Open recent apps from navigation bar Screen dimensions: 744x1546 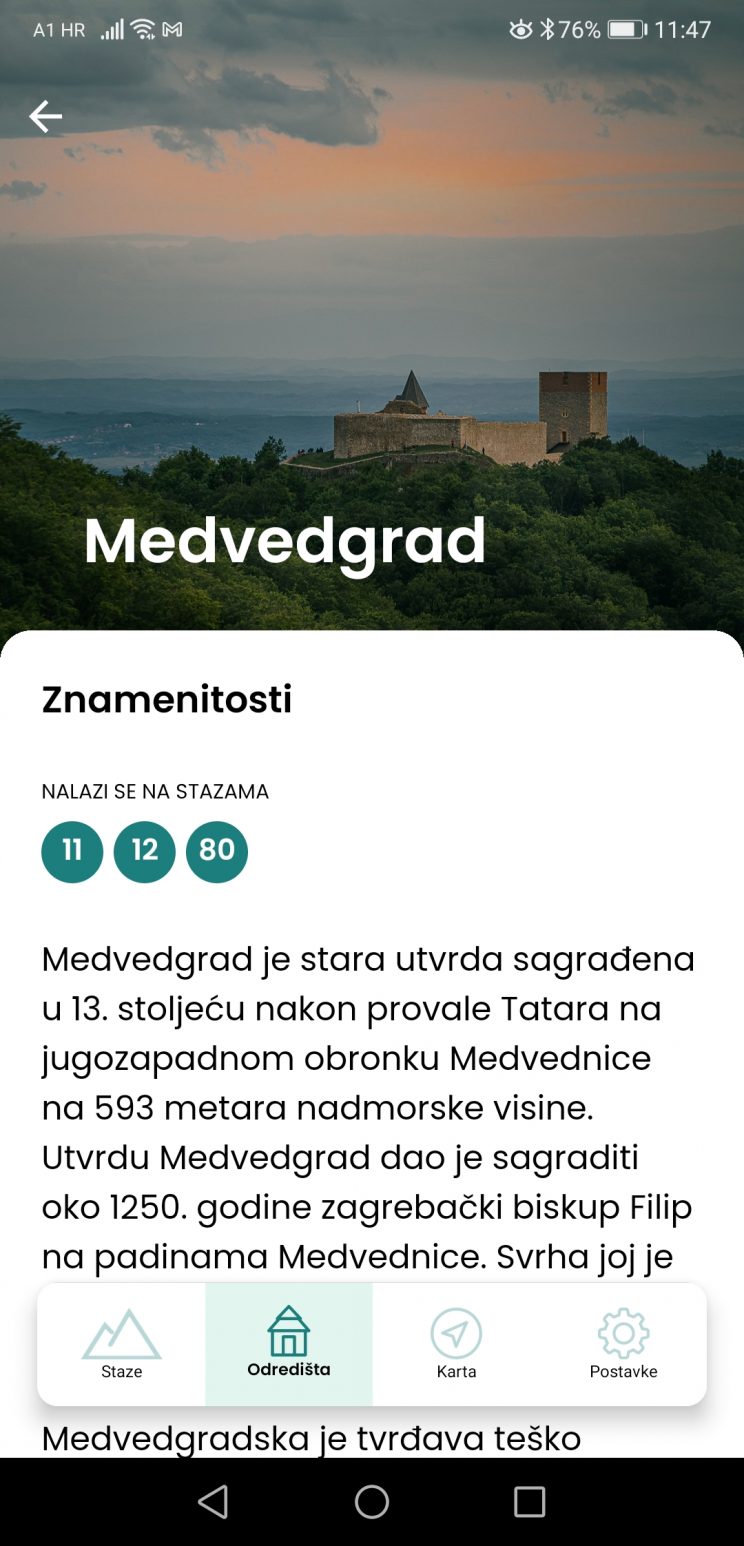click(529, 1501)
